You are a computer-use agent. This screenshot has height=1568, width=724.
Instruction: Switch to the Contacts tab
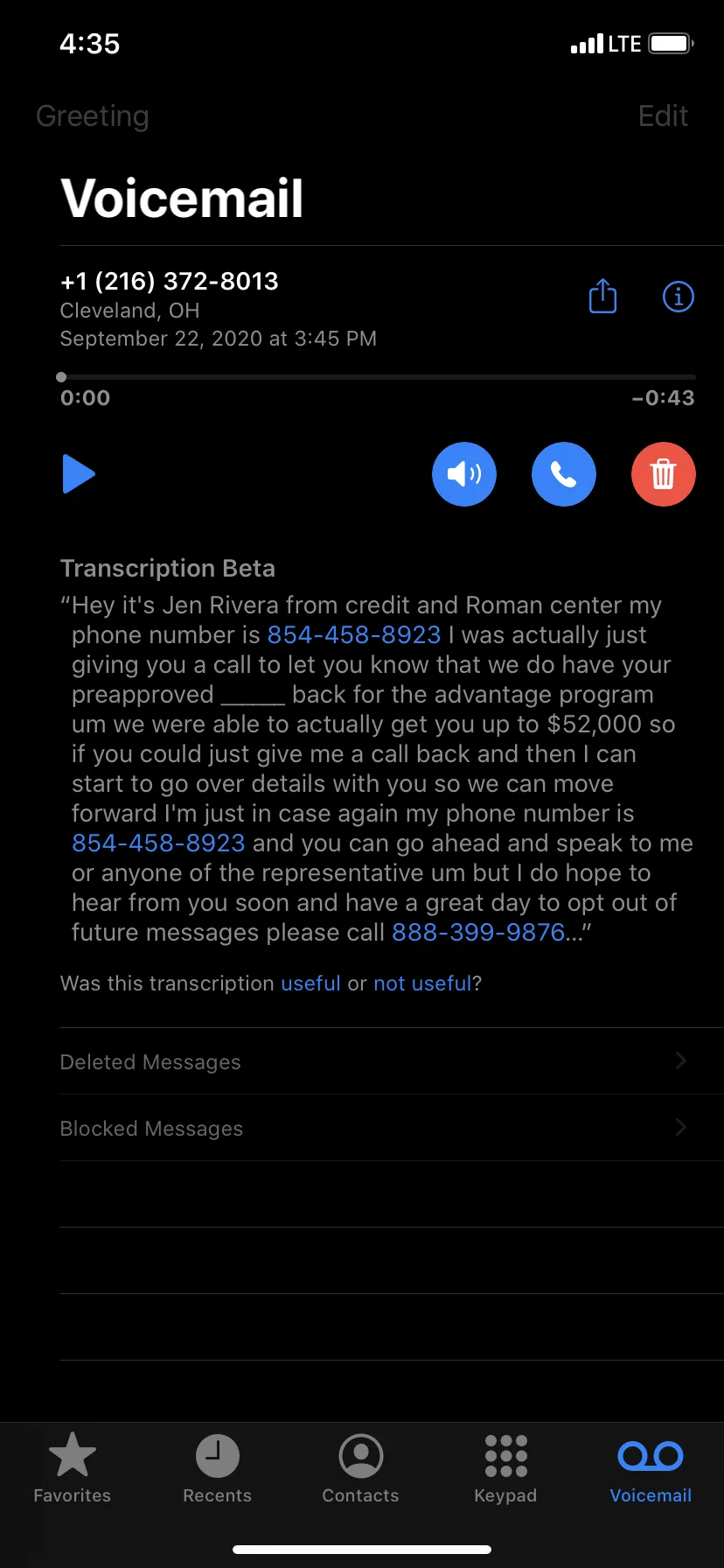point(361,1468)
